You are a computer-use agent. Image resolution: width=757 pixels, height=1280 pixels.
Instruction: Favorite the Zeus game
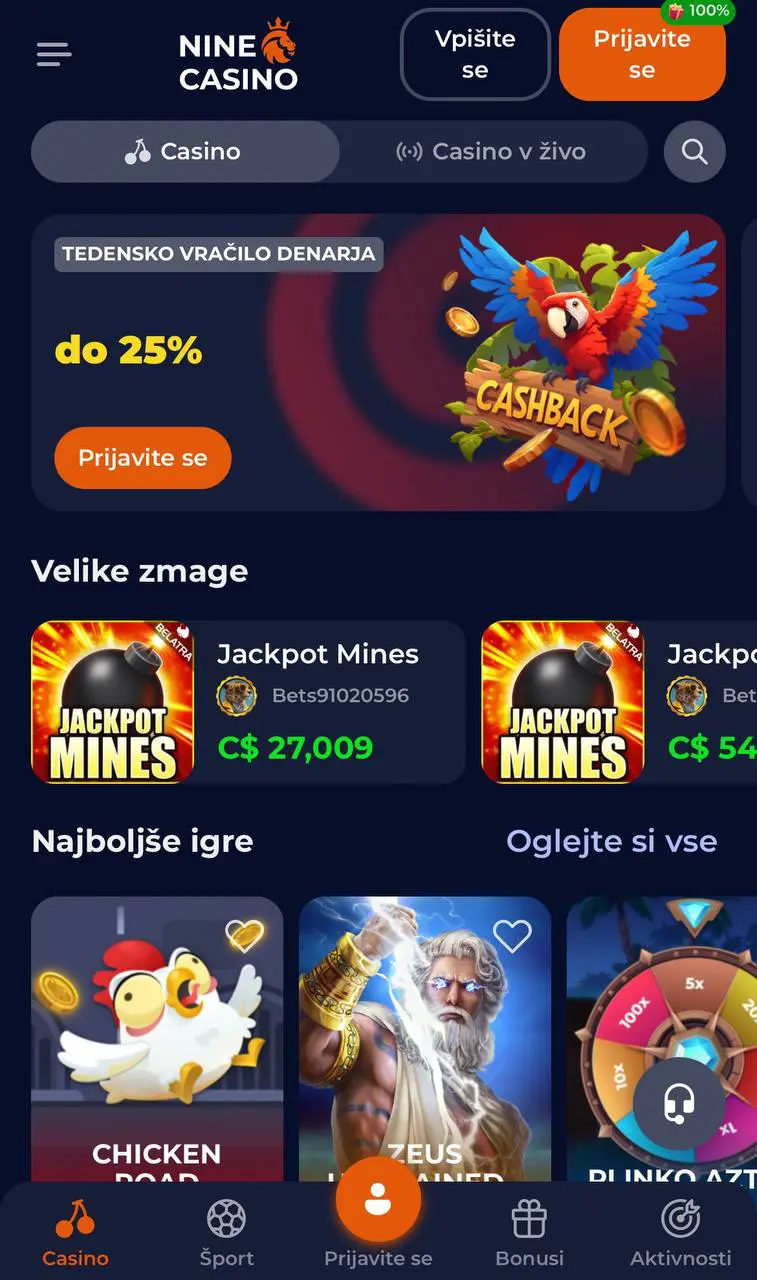512,935
